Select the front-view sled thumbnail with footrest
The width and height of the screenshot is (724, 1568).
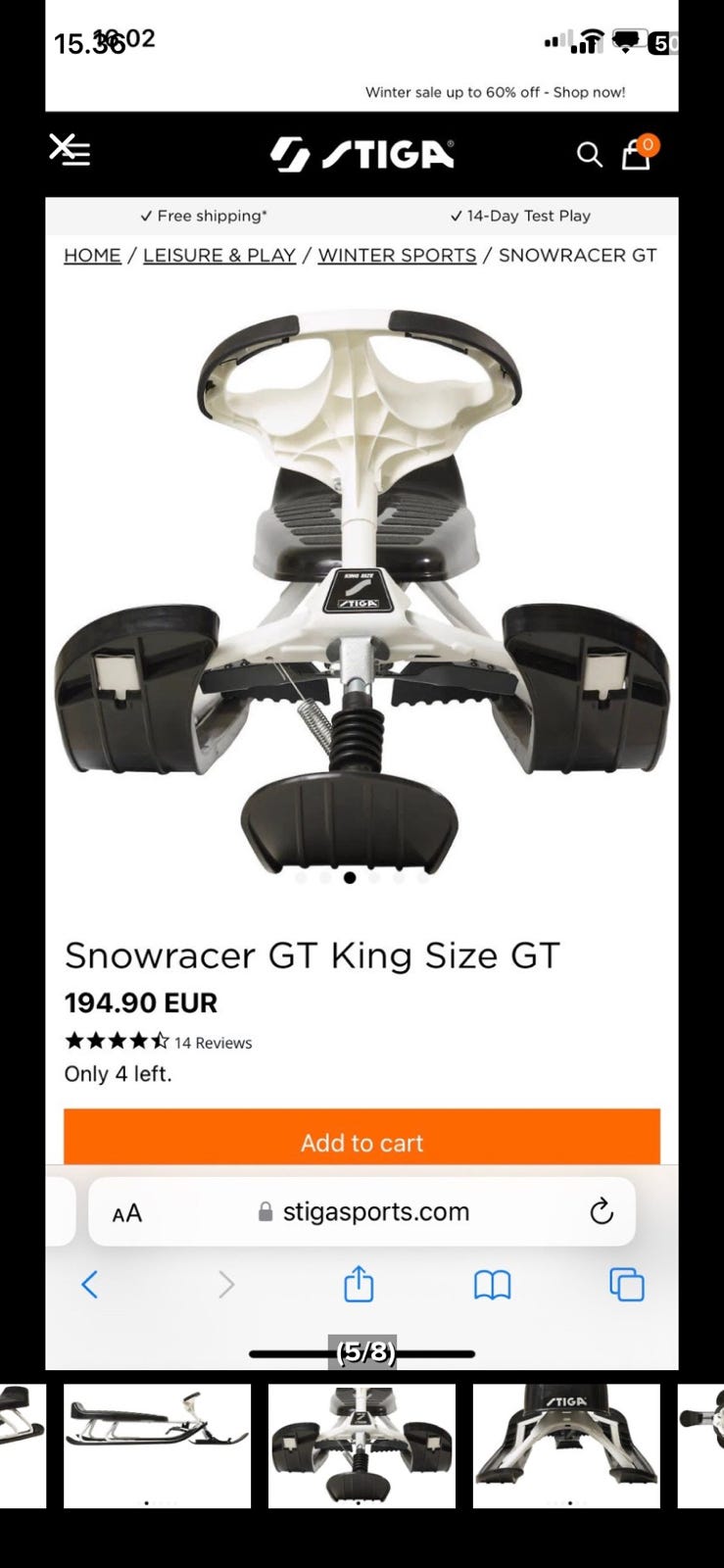pos(362,1445)
